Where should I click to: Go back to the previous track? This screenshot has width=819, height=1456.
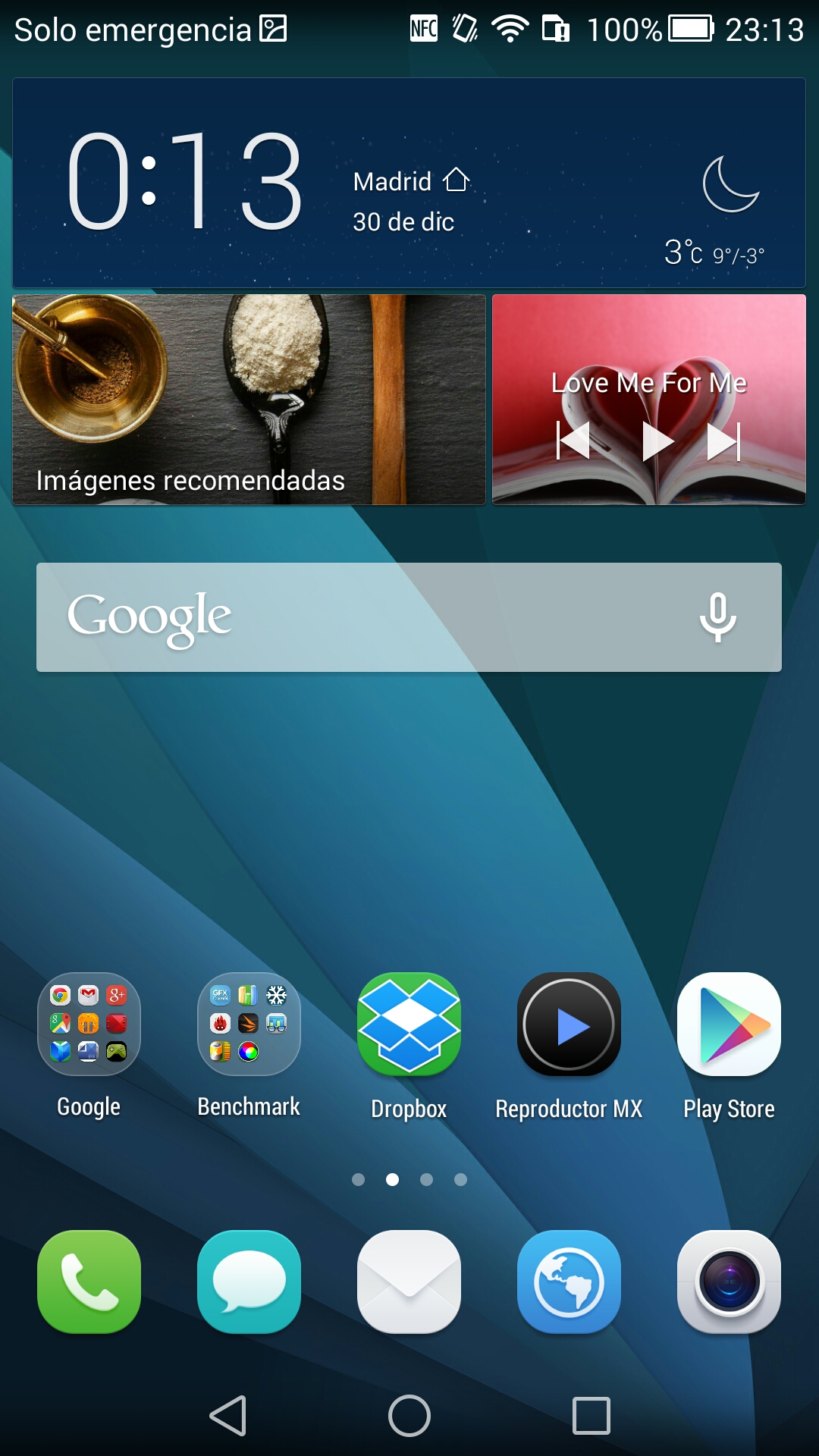(x=573, y=441)
